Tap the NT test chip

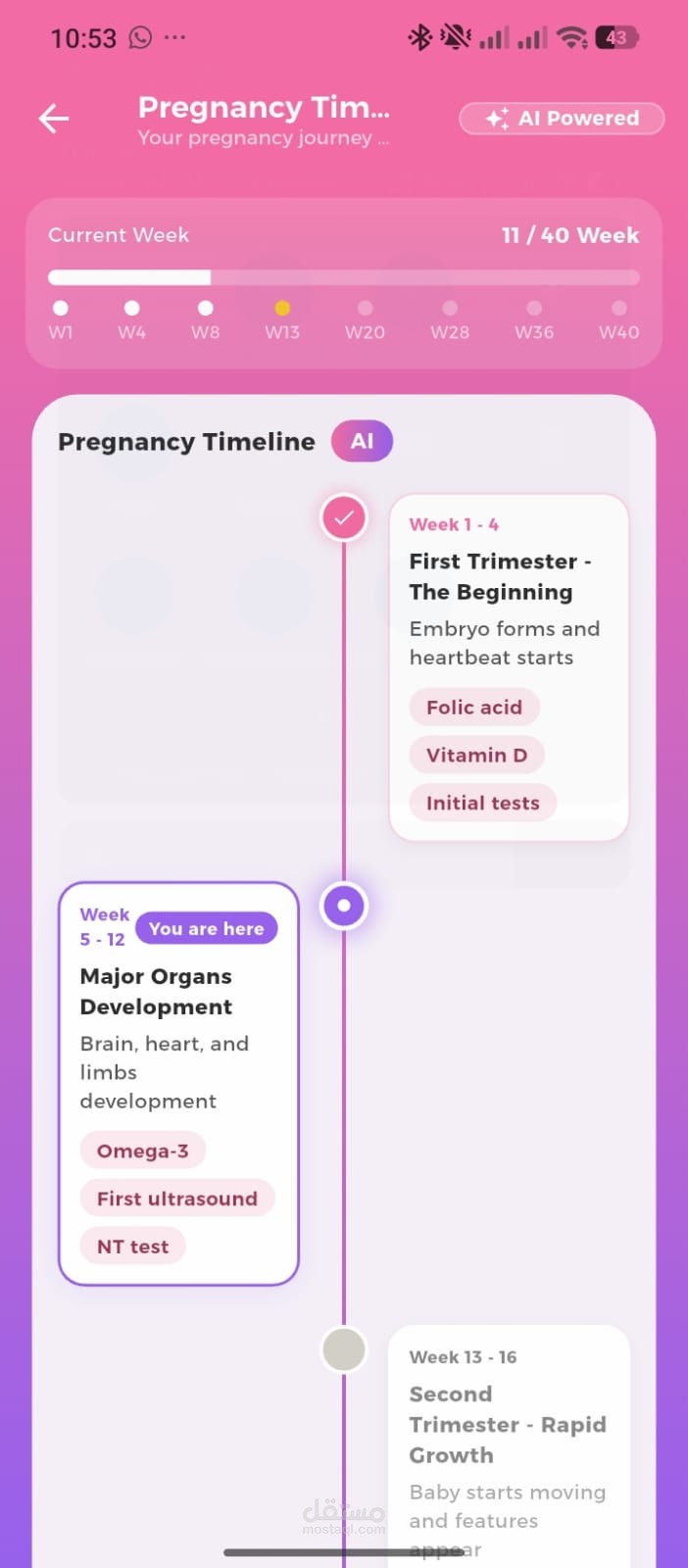(x=133, y=1248)
